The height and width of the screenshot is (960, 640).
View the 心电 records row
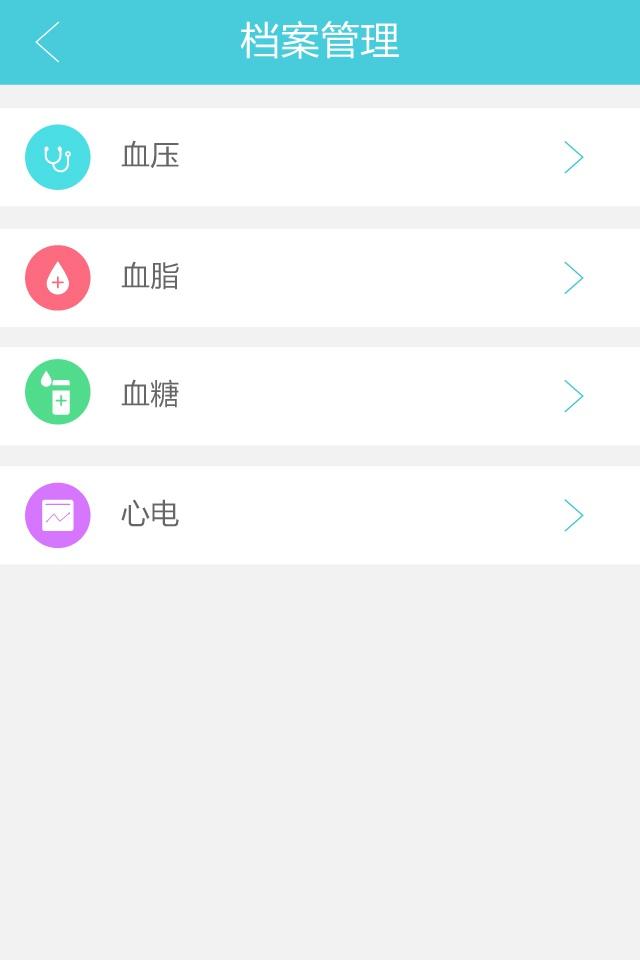(x=320, y=515)
